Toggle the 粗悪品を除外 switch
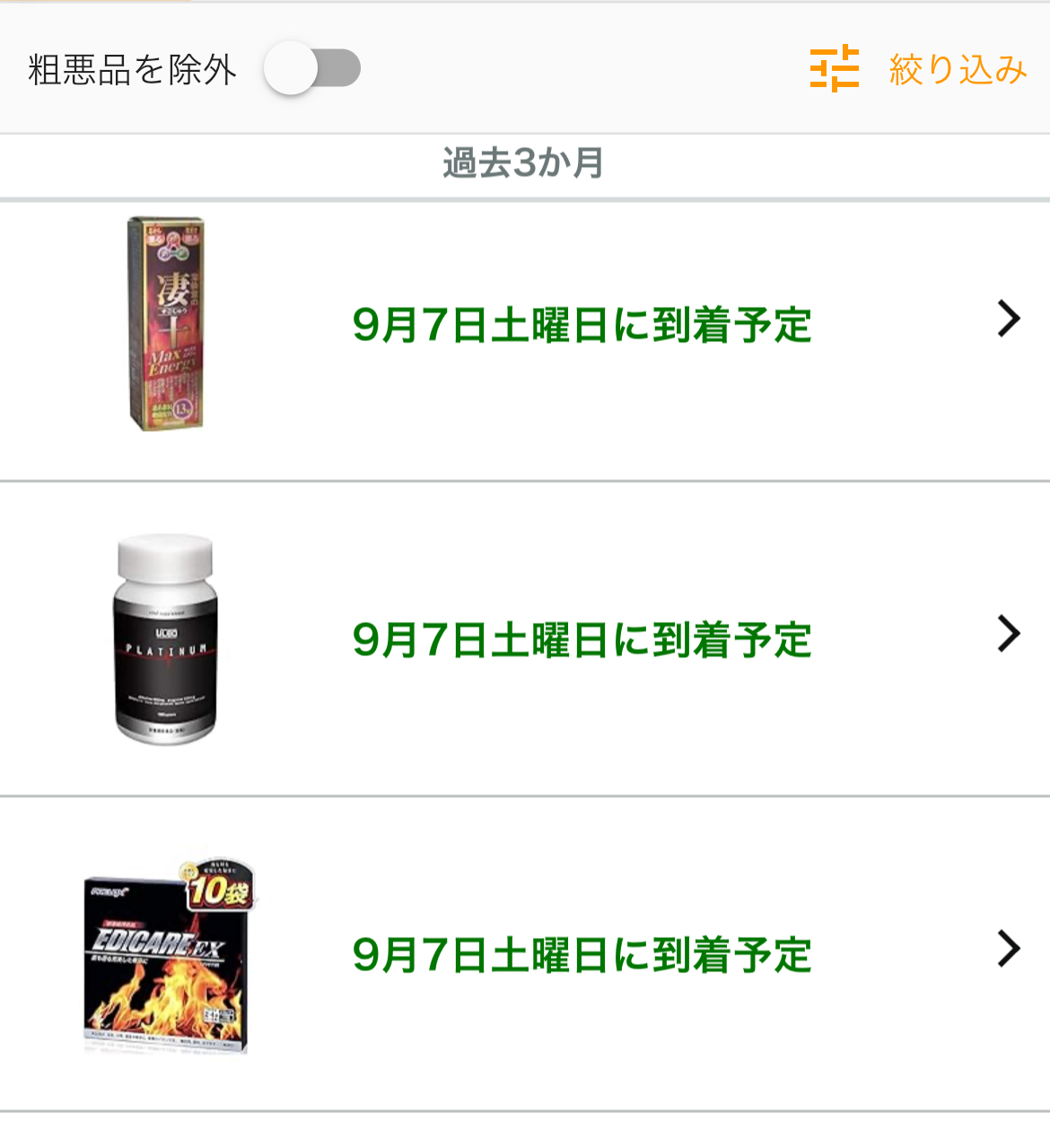 coord(311,69)
